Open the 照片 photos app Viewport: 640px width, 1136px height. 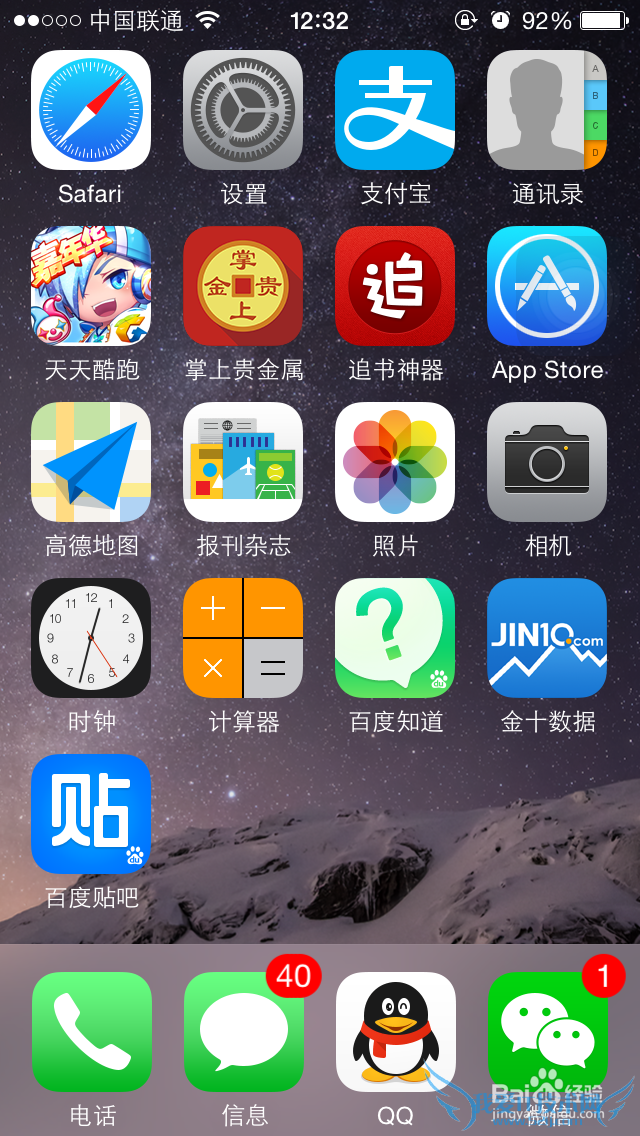(x=395, y=462)
